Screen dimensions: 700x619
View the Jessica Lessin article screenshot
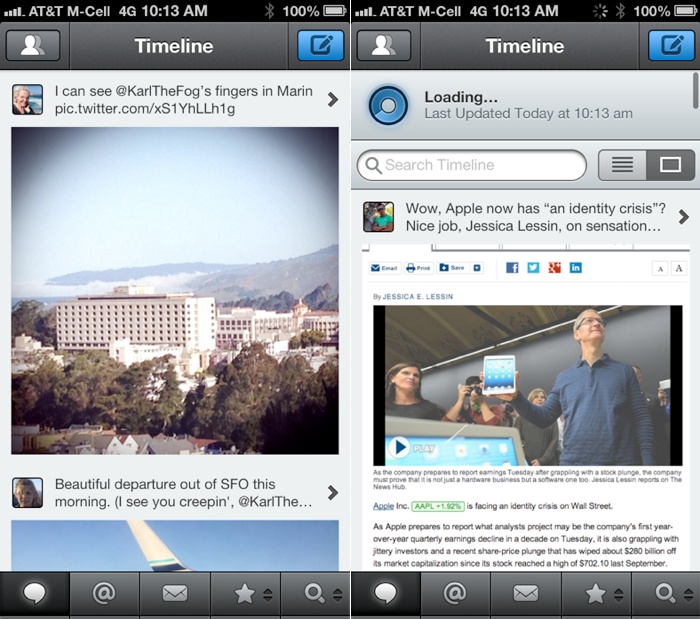(x=525, y=405)
